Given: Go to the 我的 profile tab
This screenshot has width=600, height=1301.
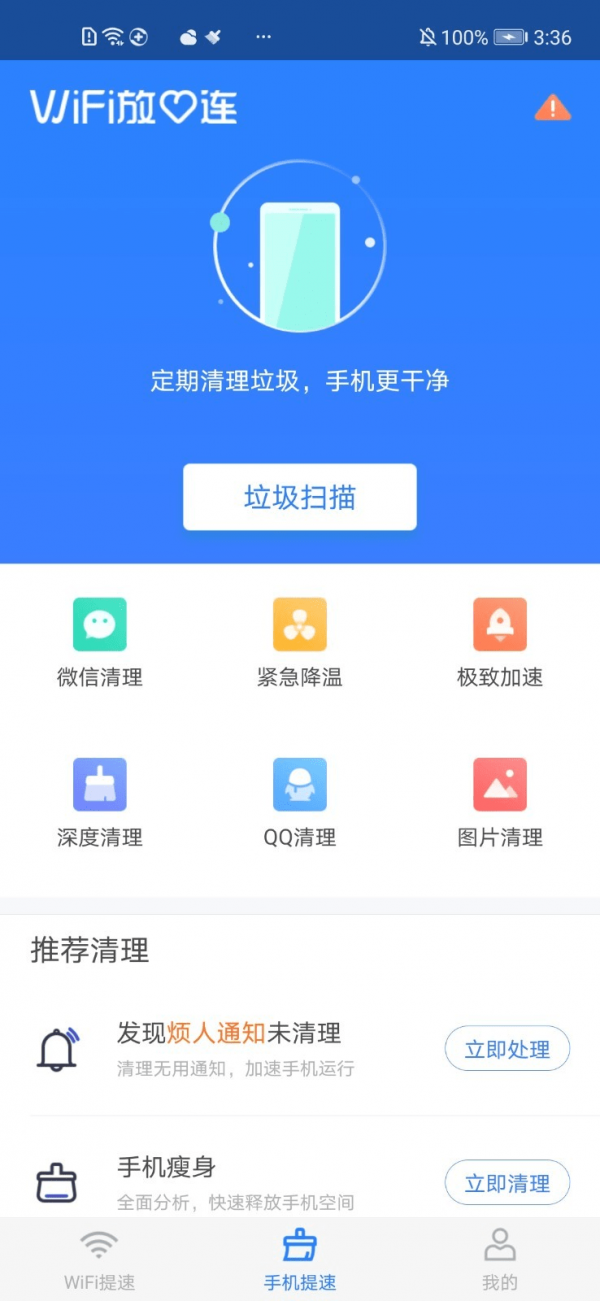Looking at the screenshot, I should (500, 1260).
